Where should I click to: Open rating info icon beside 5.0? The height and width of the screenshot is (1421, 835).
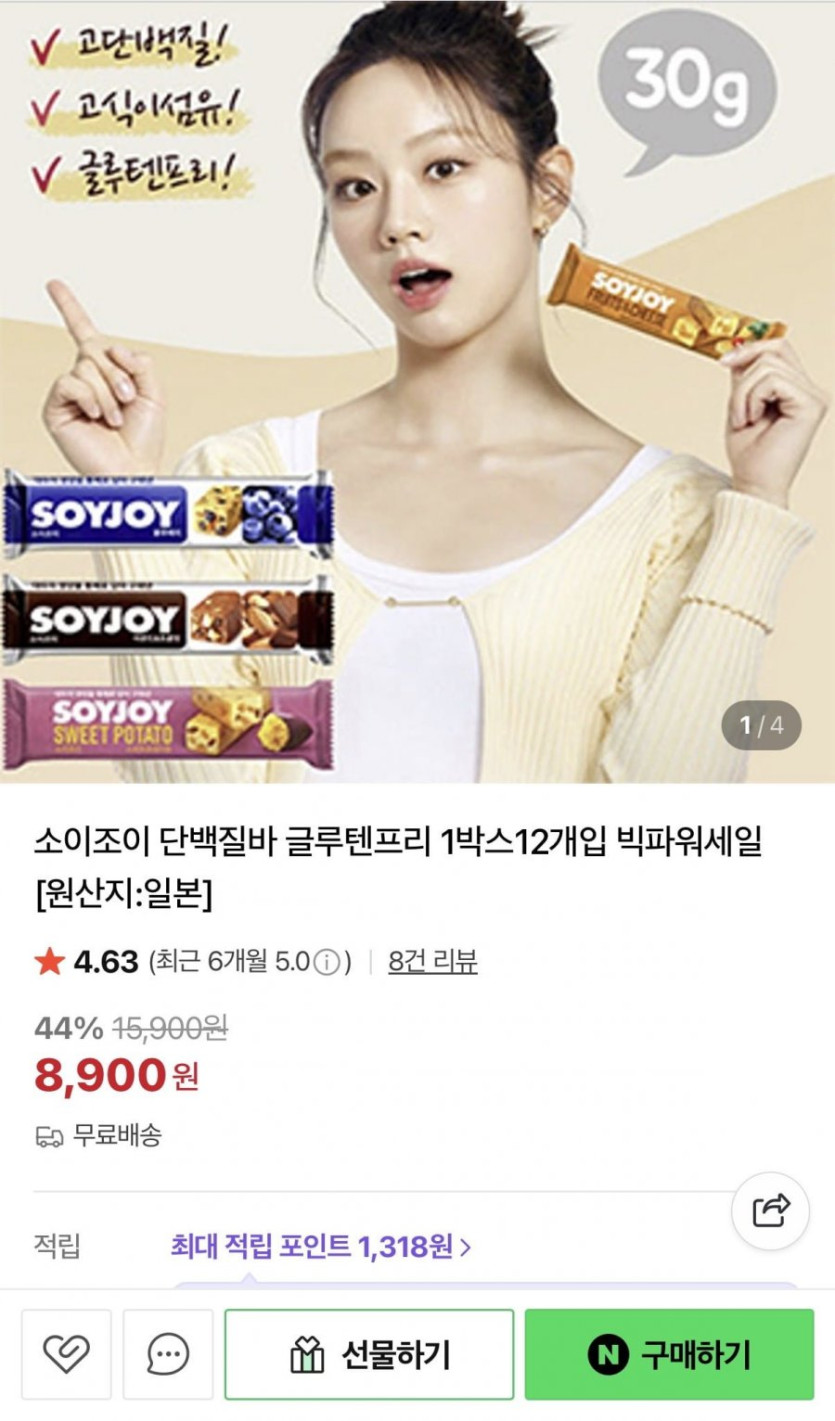(325, 963)
